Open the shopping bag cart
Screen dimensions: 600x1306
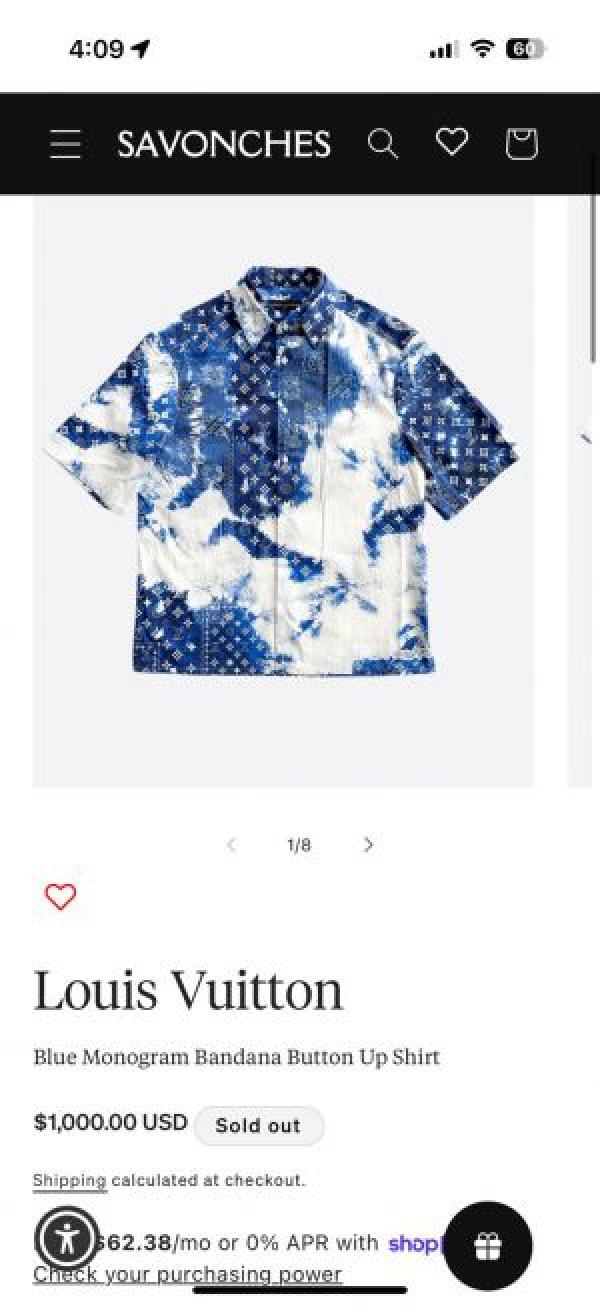pyautogui.click(x=521, y=144)
